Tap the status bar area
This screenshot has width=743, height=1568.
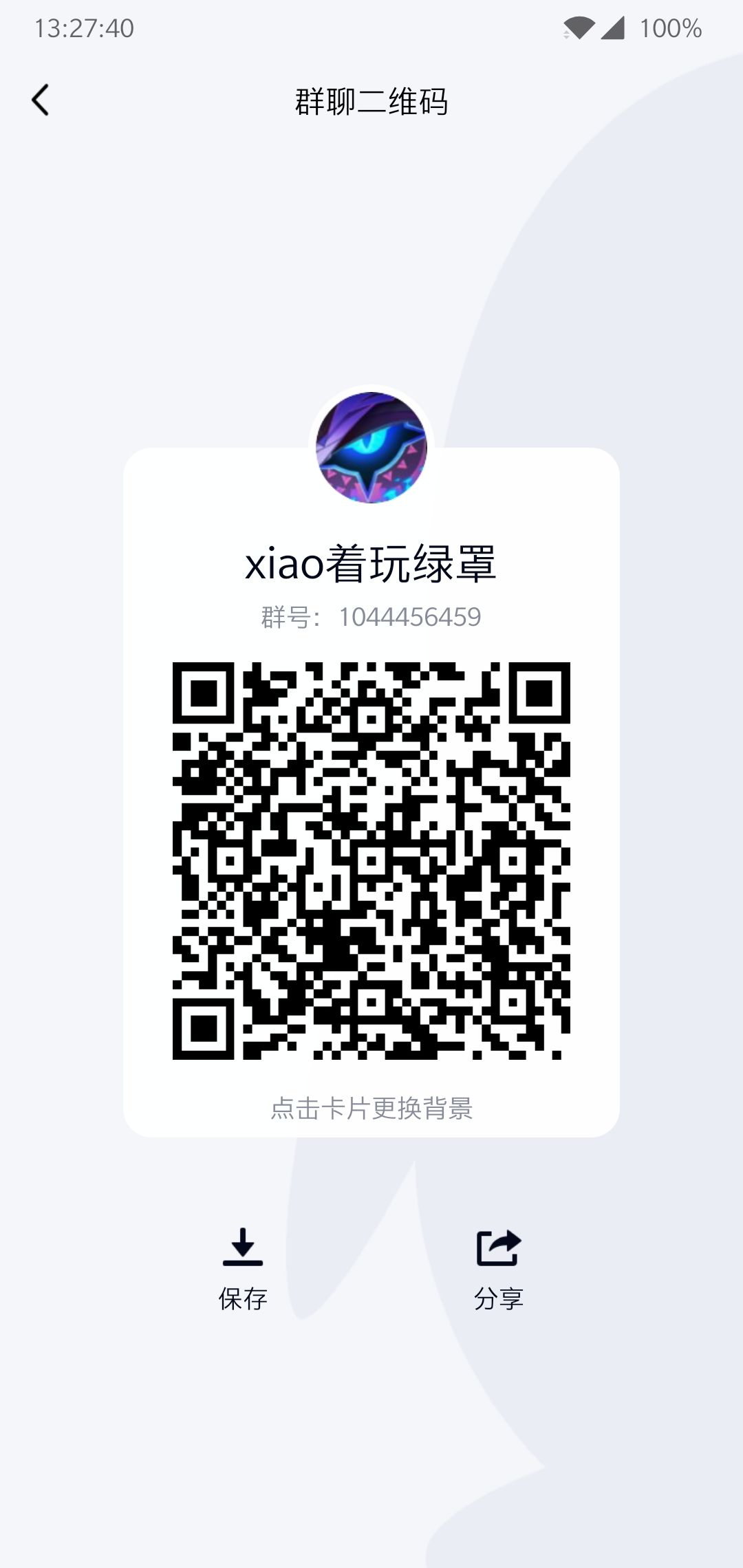pyautogui.click(x=371, y=28)
